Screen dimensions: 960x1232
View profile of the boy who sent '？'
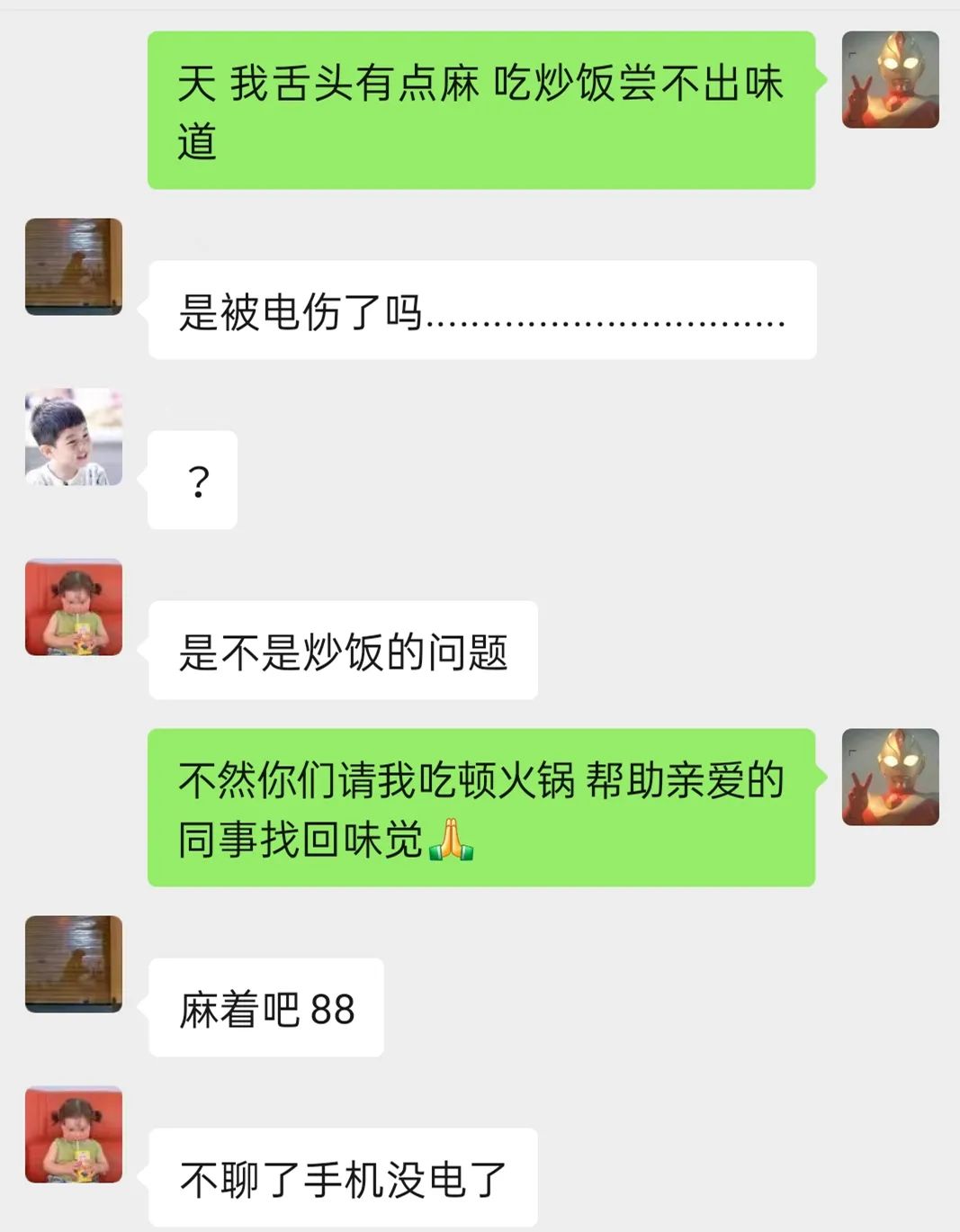pos(74,437)
